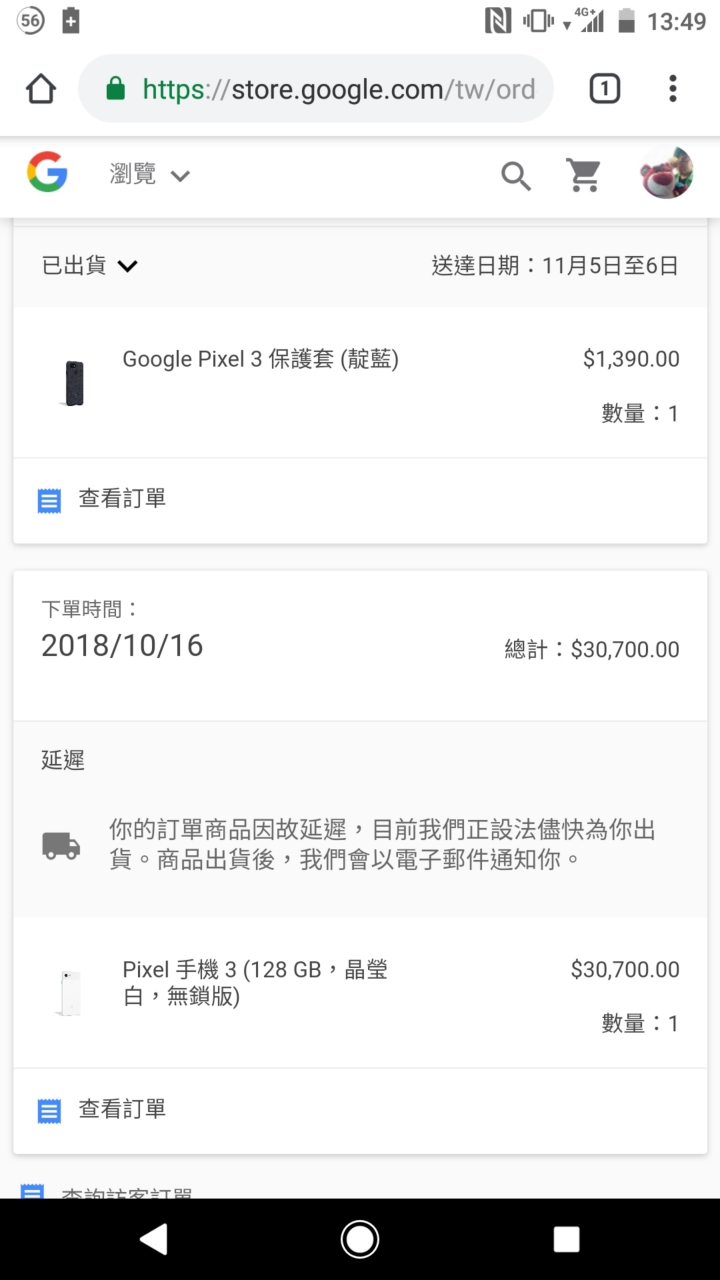Expand the 已出貨 shipped status details

tap(90, 266)
